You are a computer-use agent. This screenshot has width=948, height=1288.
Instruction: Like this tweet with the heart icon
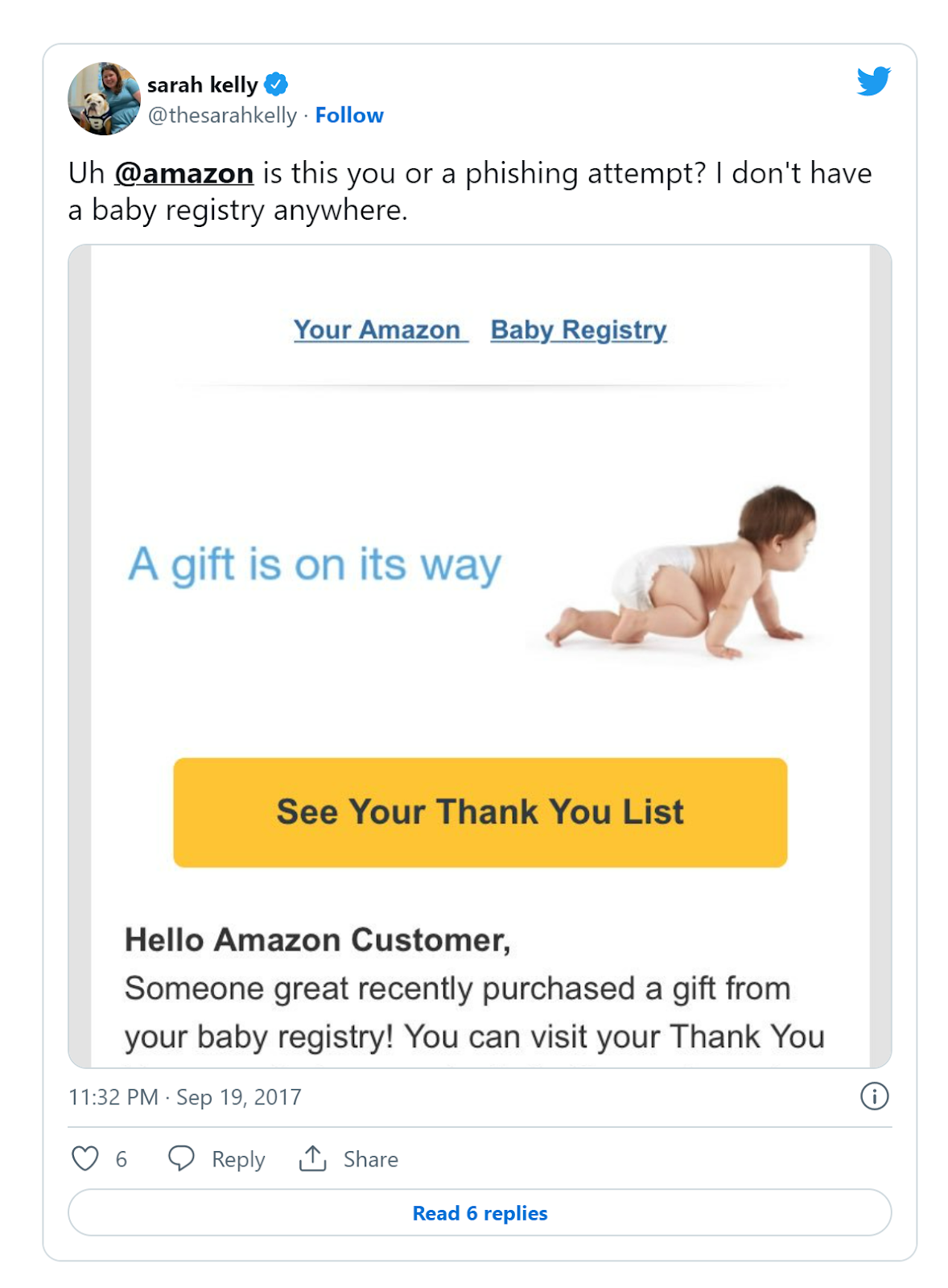pos(85,1158)
